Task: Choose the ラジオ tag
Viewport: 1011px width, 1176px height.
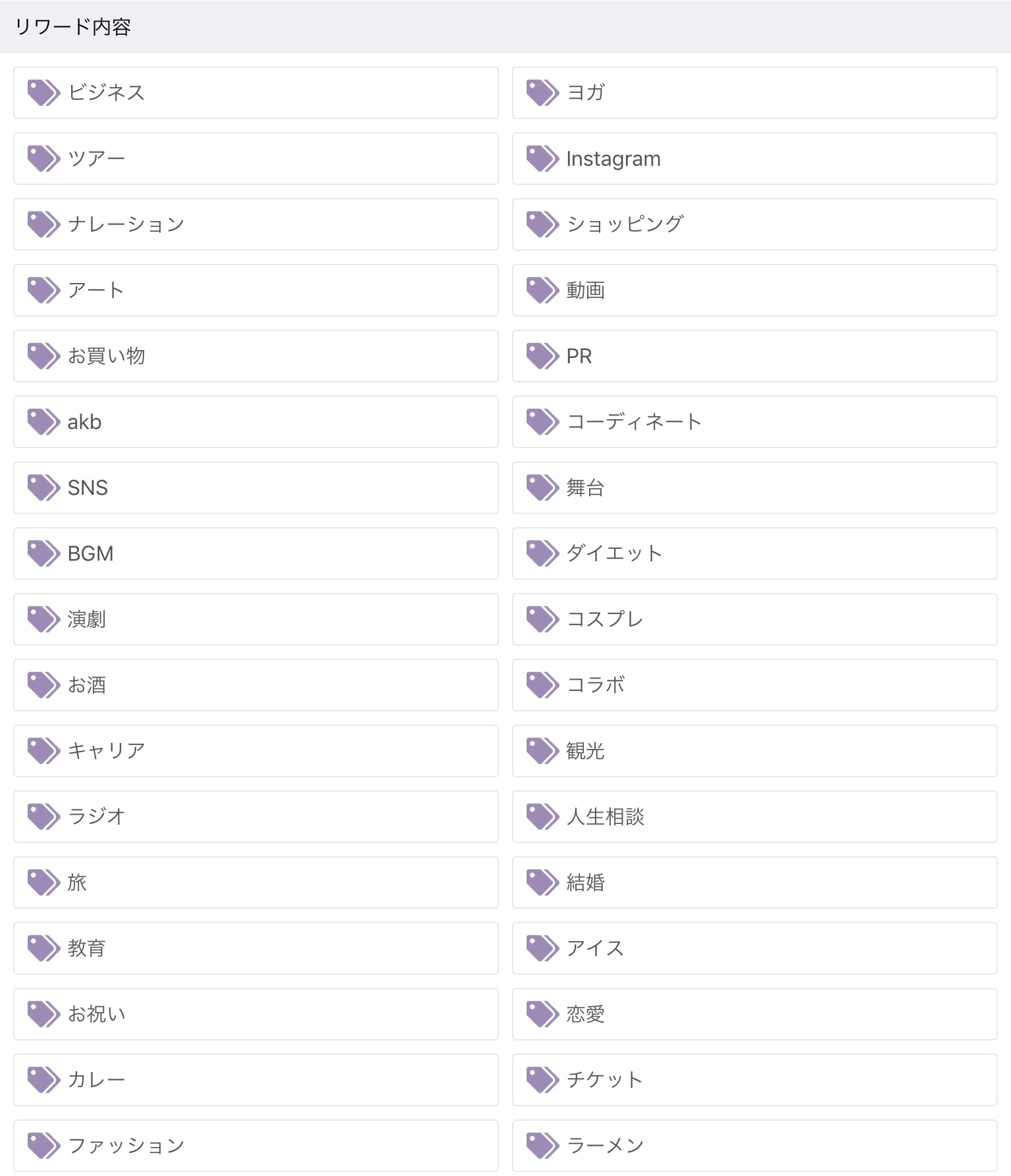Action: tap(255, 817)
